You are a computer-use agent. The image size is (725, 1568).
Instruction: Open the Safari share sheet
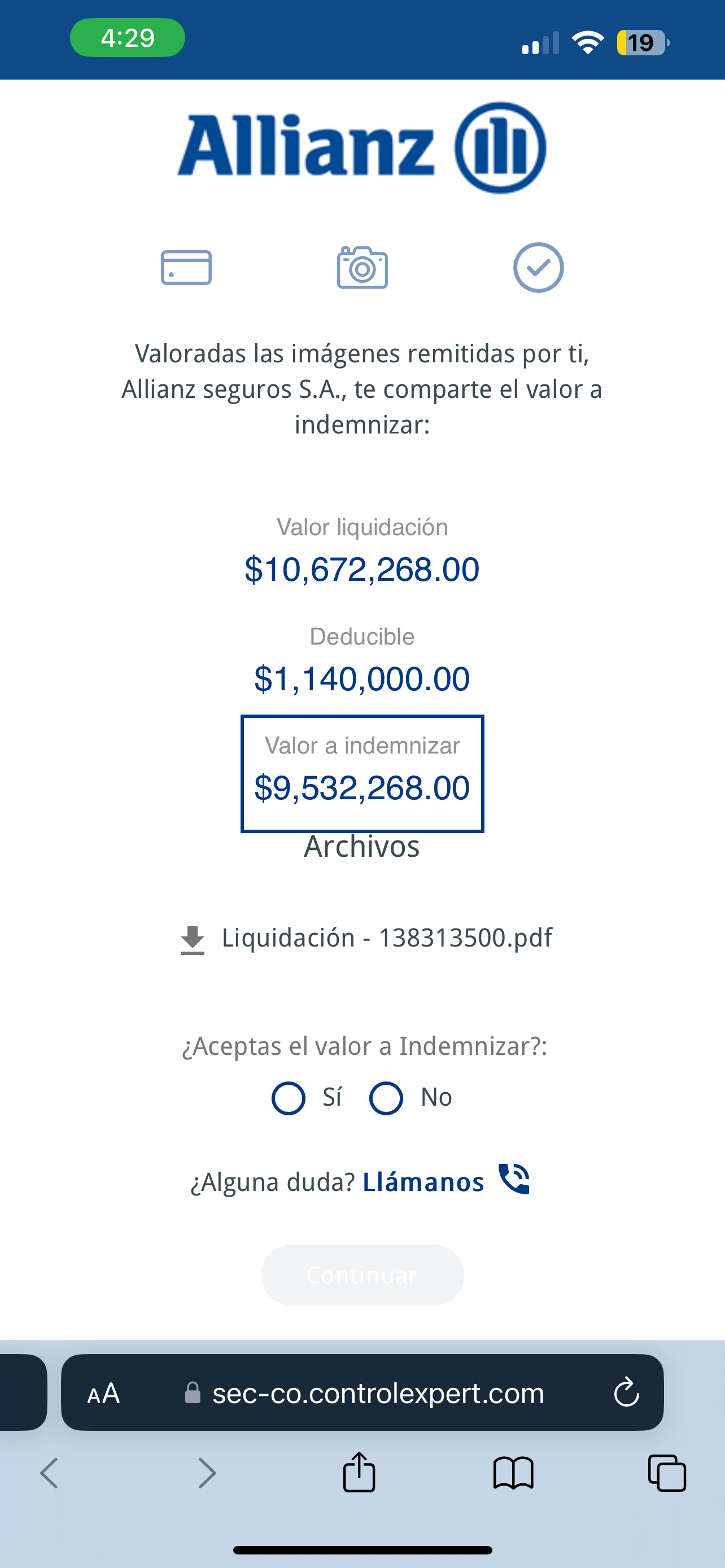coord(359,1472)
